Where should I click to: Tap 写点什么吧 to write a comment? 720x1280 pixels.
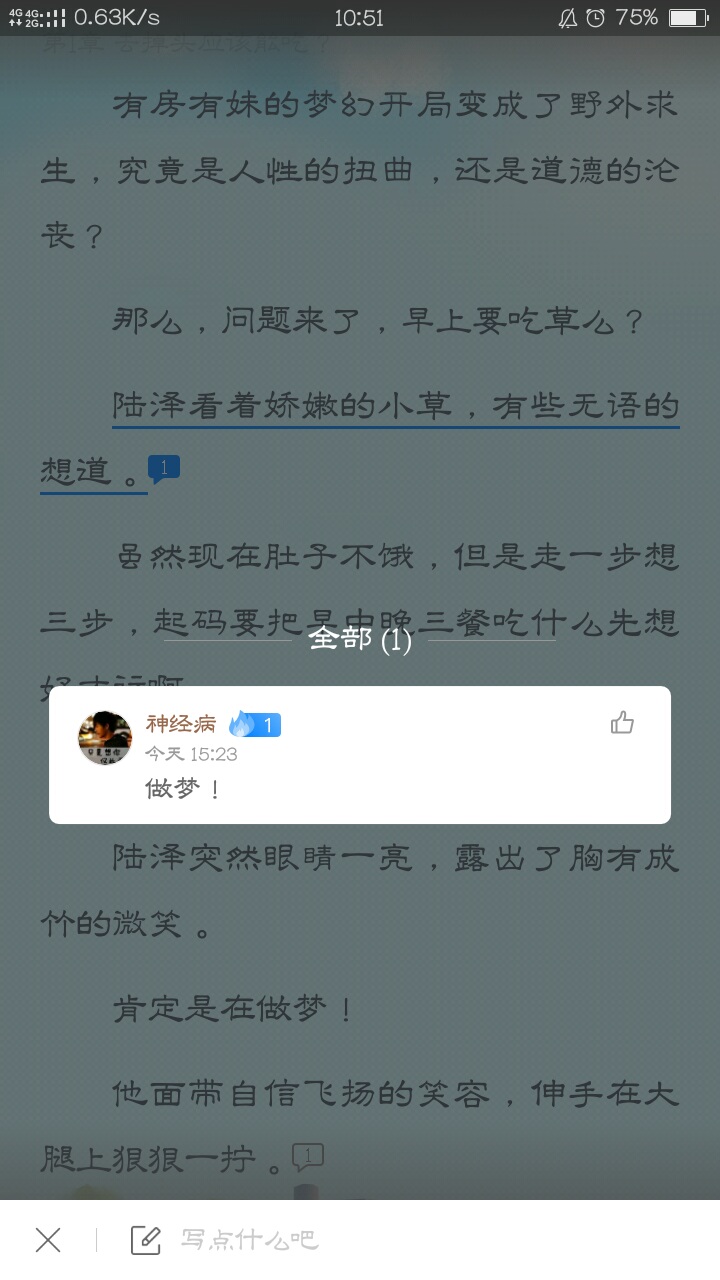click(250, 1240)
